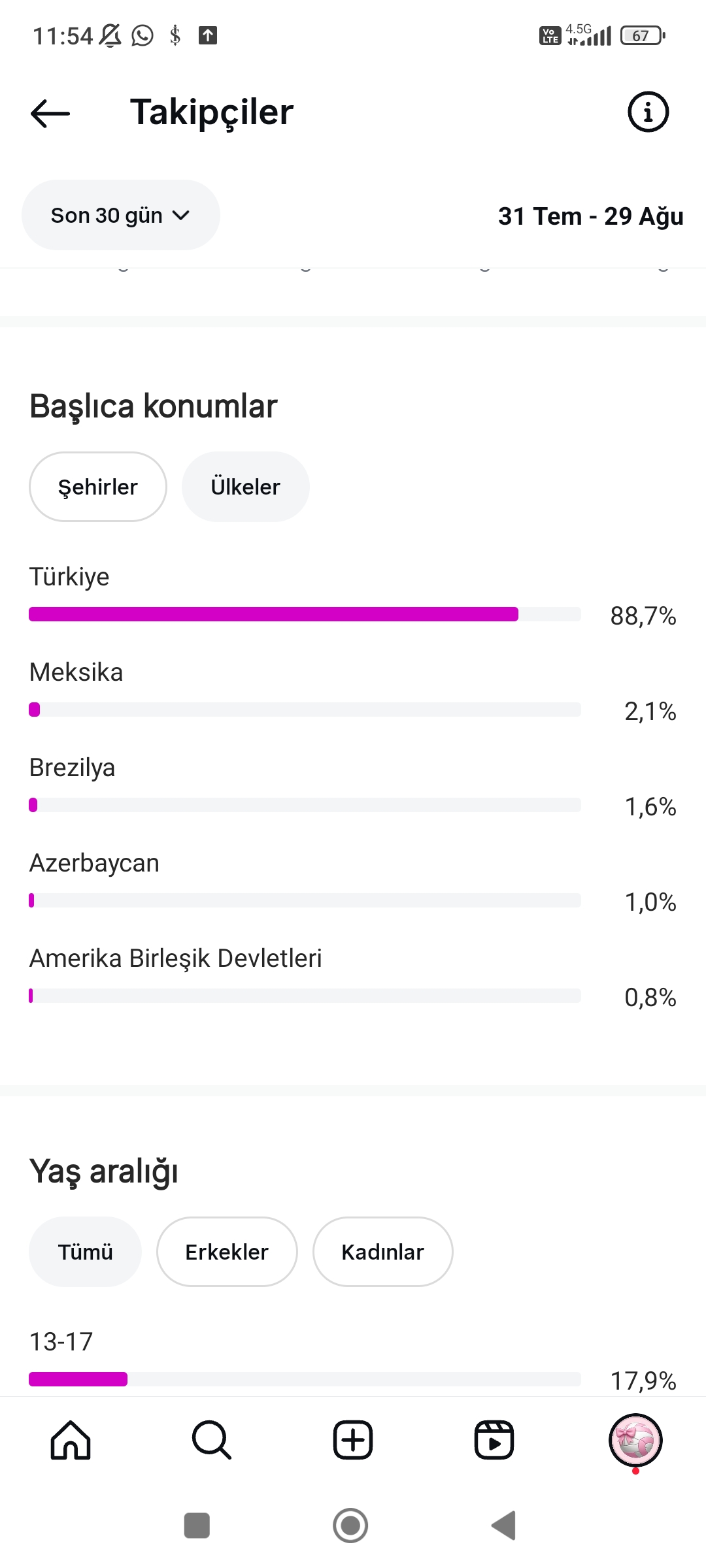Viewport: 706px width, 1568px height.
Task: Open the Search tab in bottom bar
Action: (x=212, y=1440)
